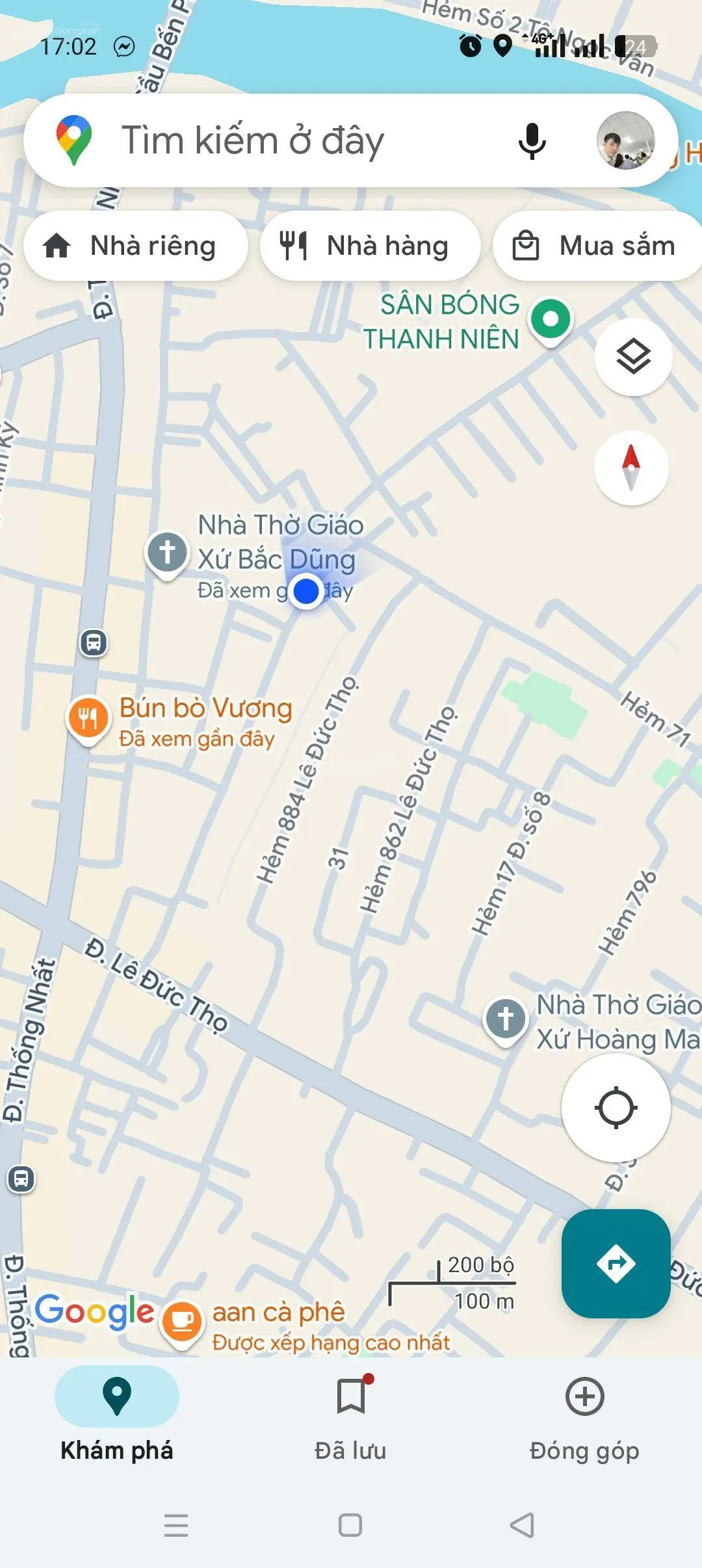
Task: View Nhà Thờ Giáo Xứ Bắc Dũng place
Action: pos(167,552)
